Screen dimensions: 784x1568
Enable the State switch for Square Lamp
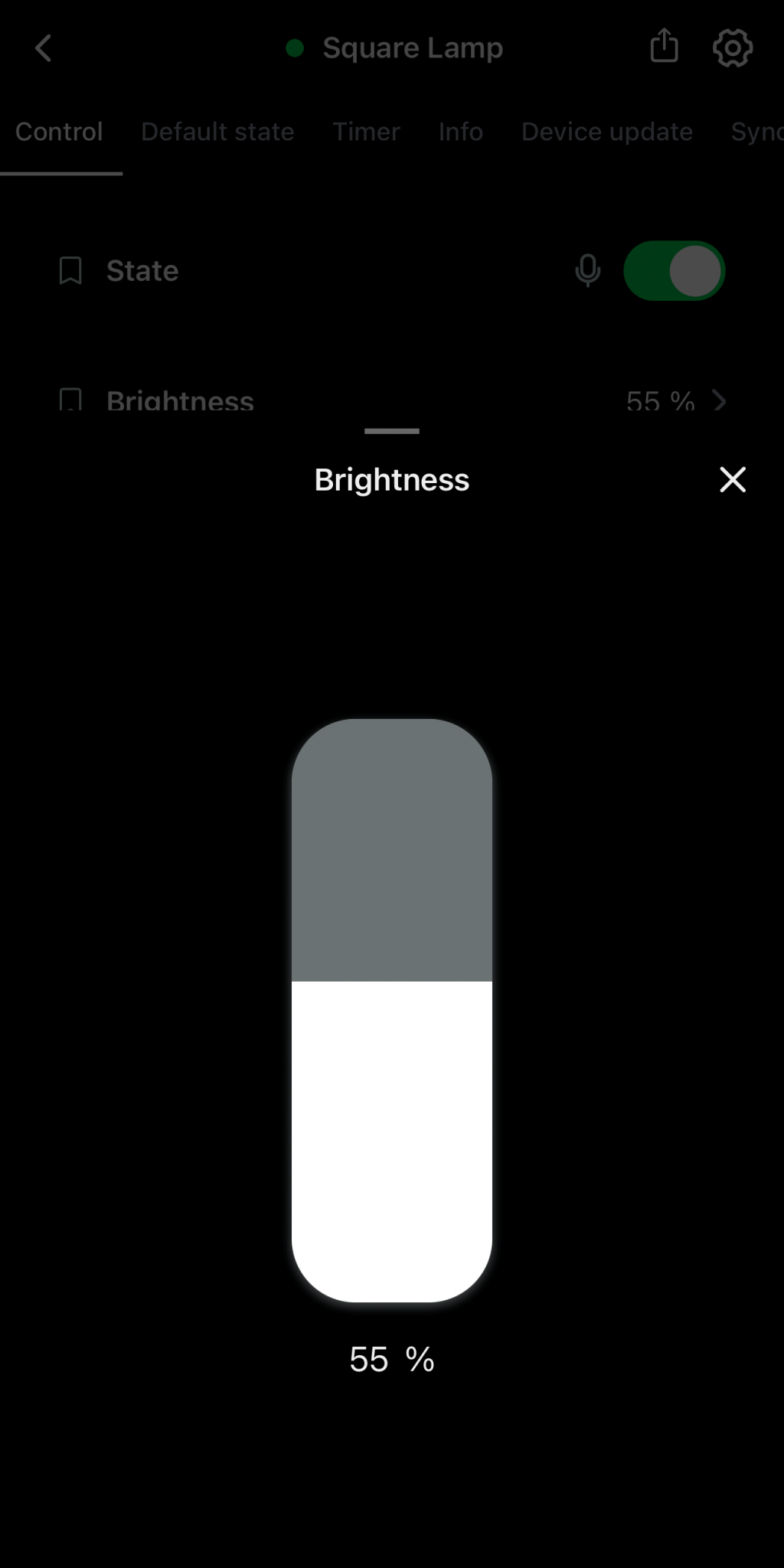click(x=673, y=271)
